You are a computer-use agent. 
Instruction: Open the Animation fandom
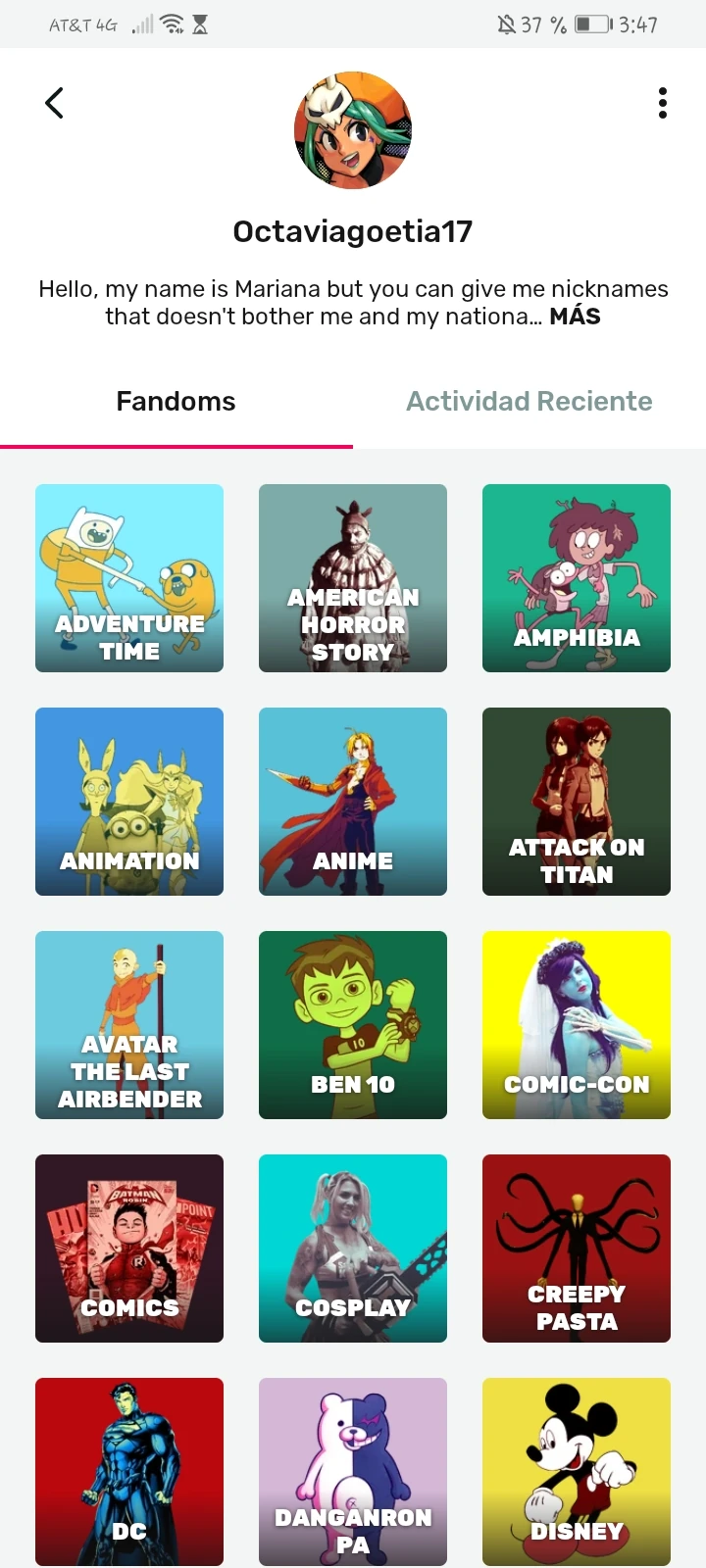click(129, 802)
